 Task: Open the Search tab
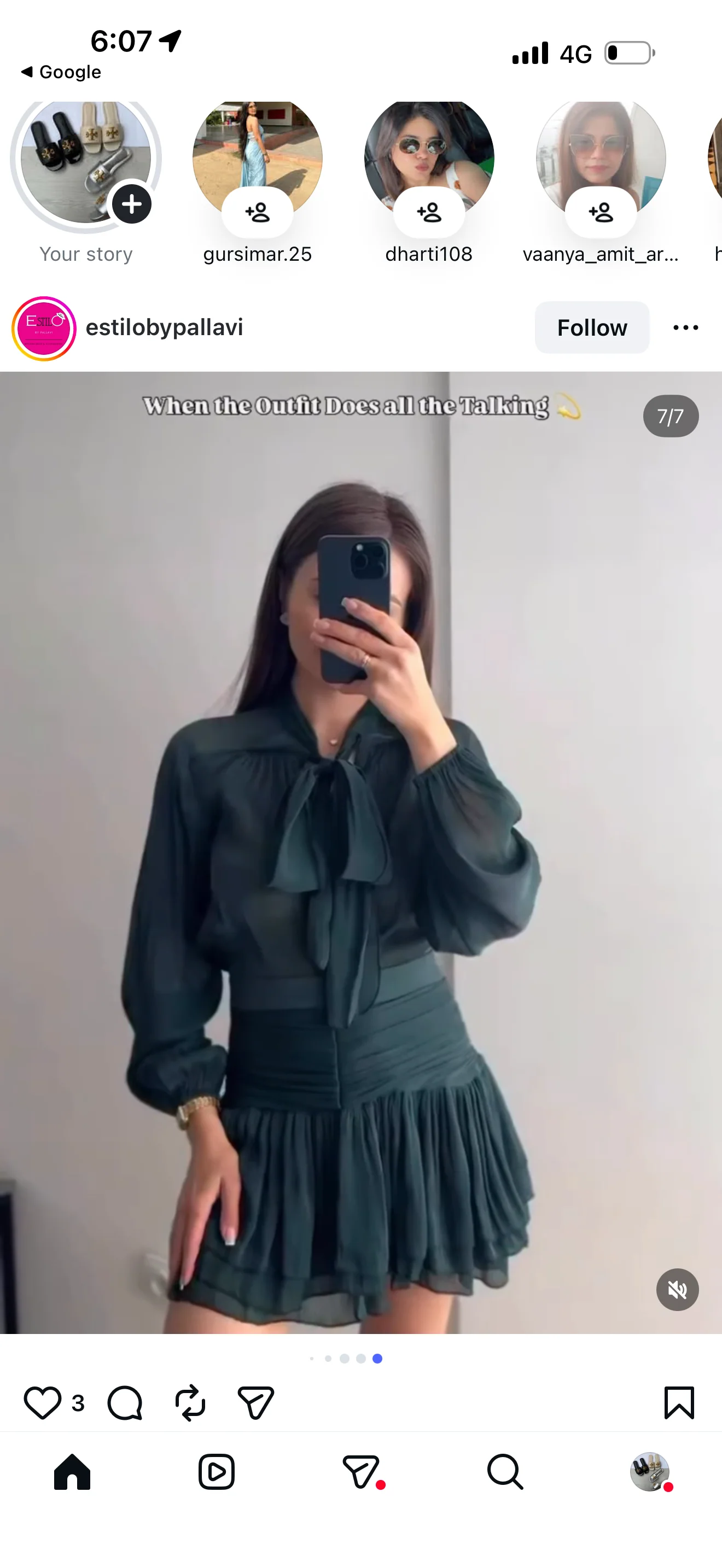pos(505,1472)
